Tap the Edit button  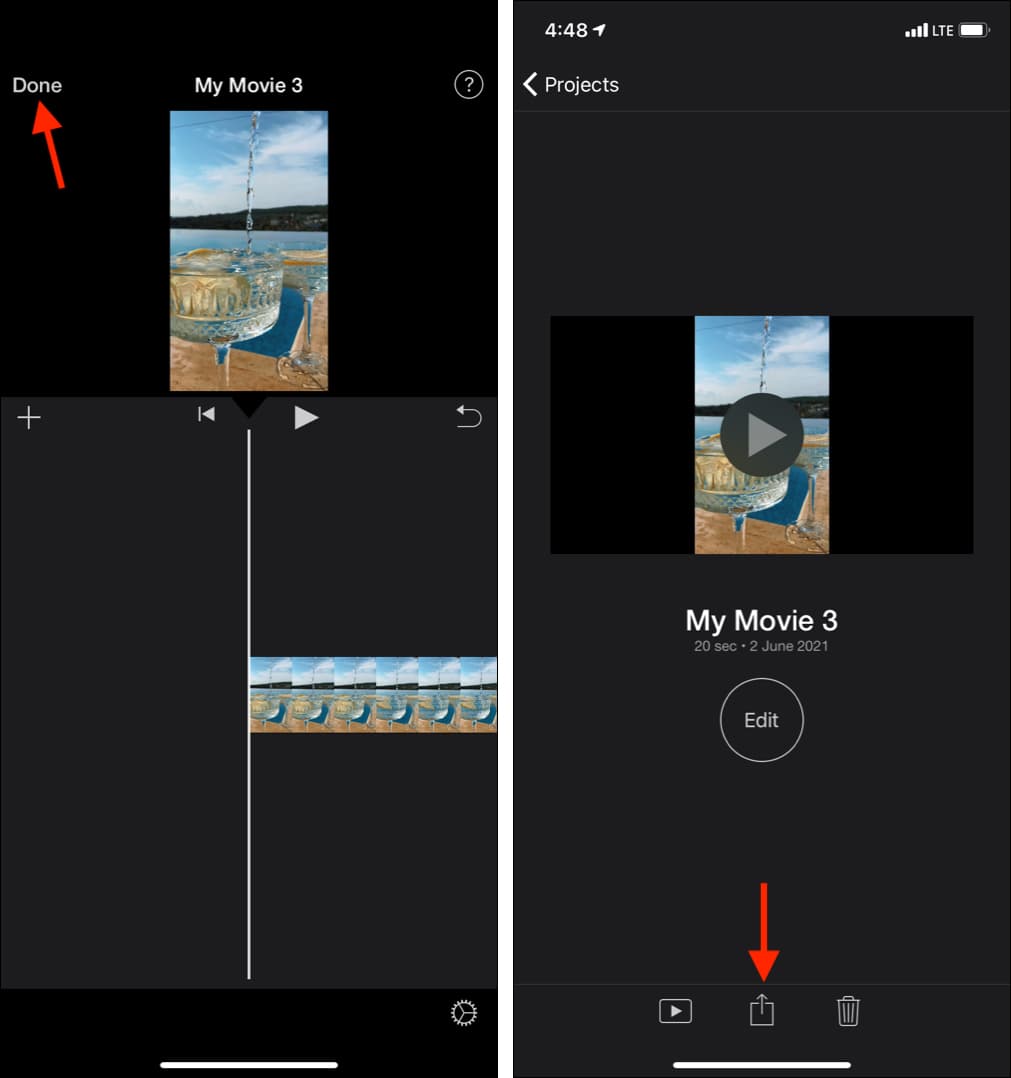tap(762, 720)
